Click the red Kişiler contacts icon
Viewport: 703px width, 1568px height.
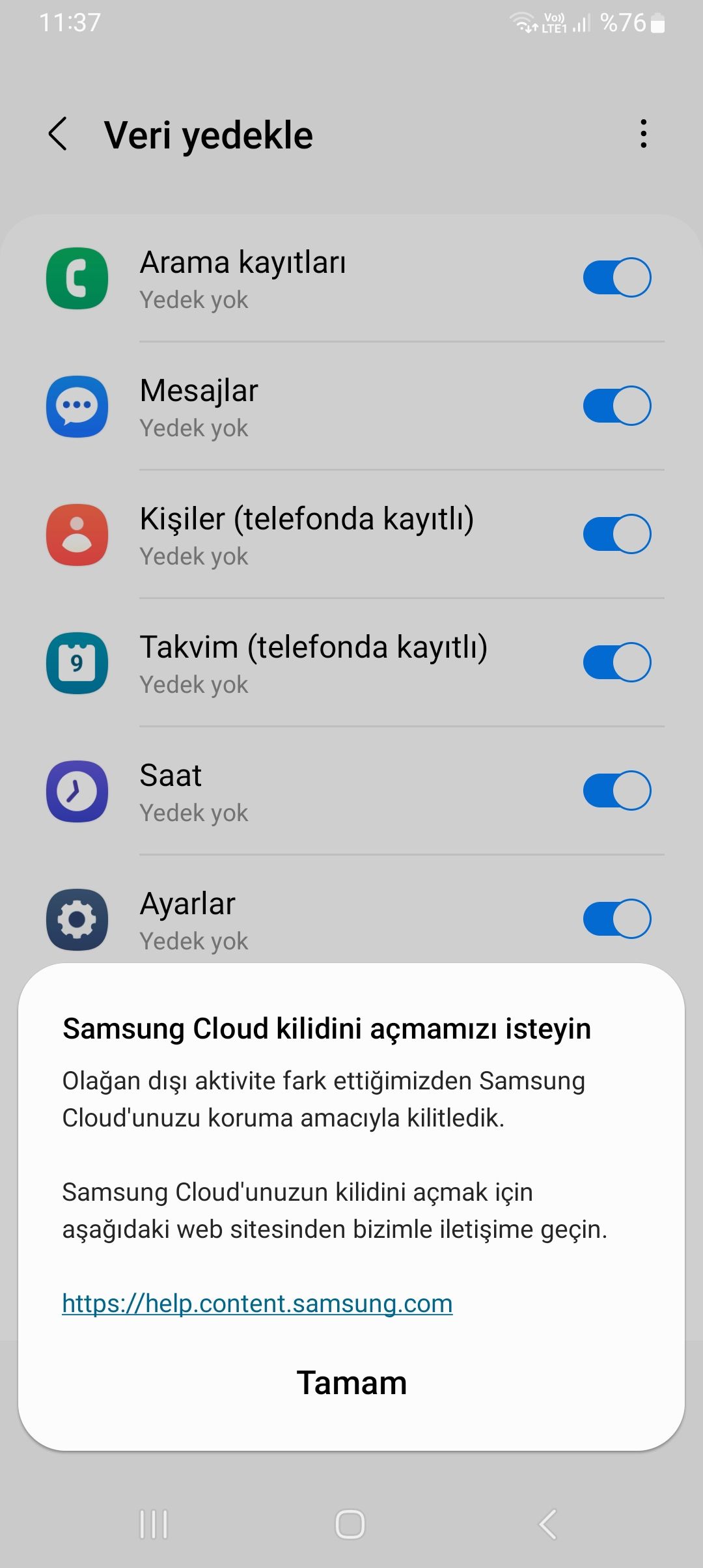click(x=77, y=534)
